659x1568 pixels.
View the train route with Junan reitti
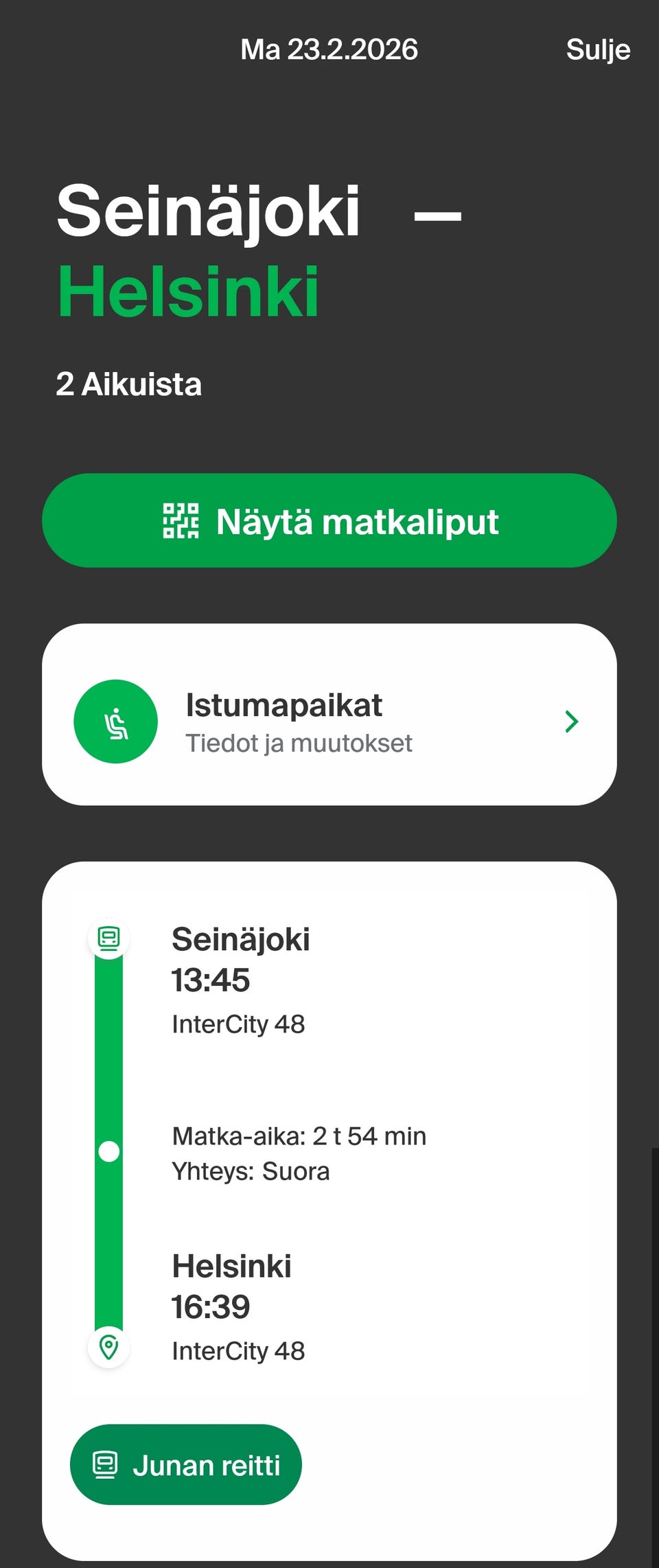point(186,1464)
